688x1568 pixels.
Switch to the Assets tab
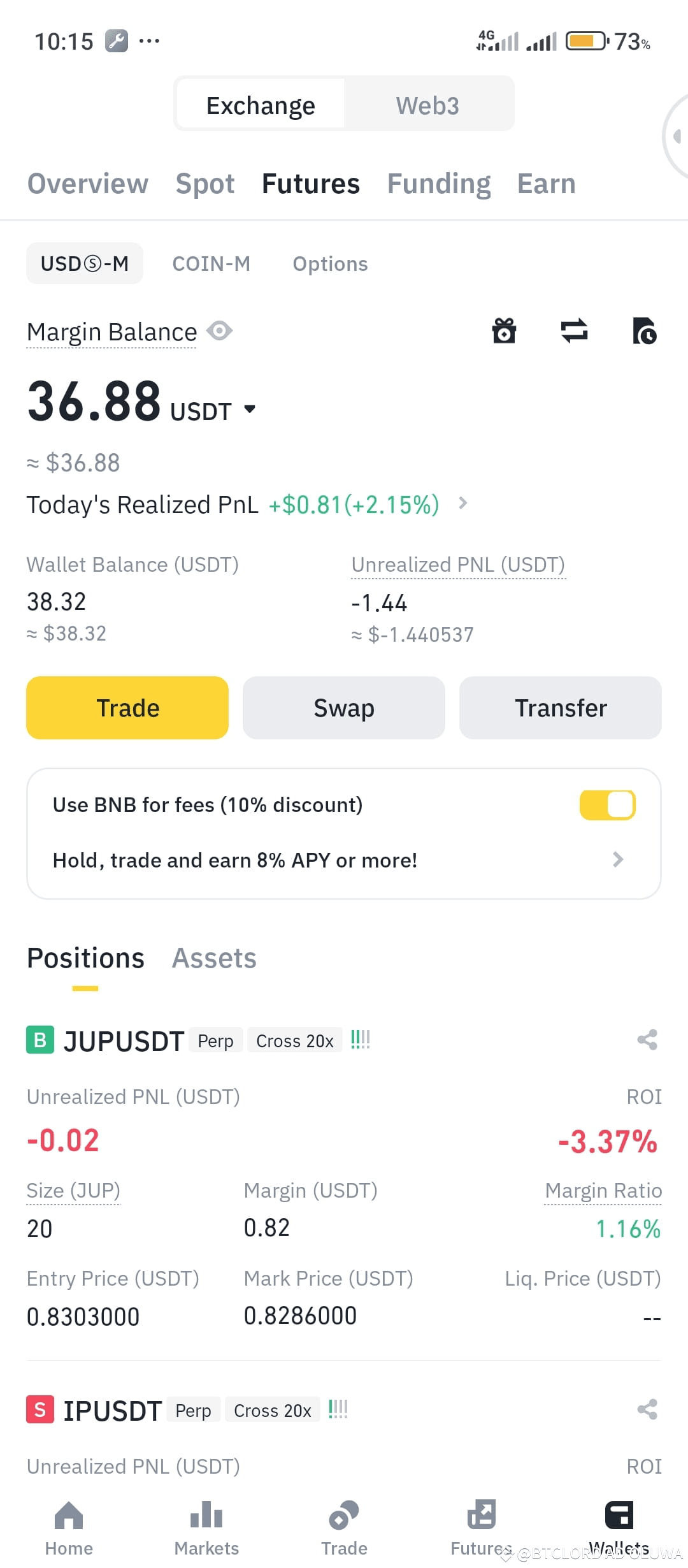tap(214, 957)
